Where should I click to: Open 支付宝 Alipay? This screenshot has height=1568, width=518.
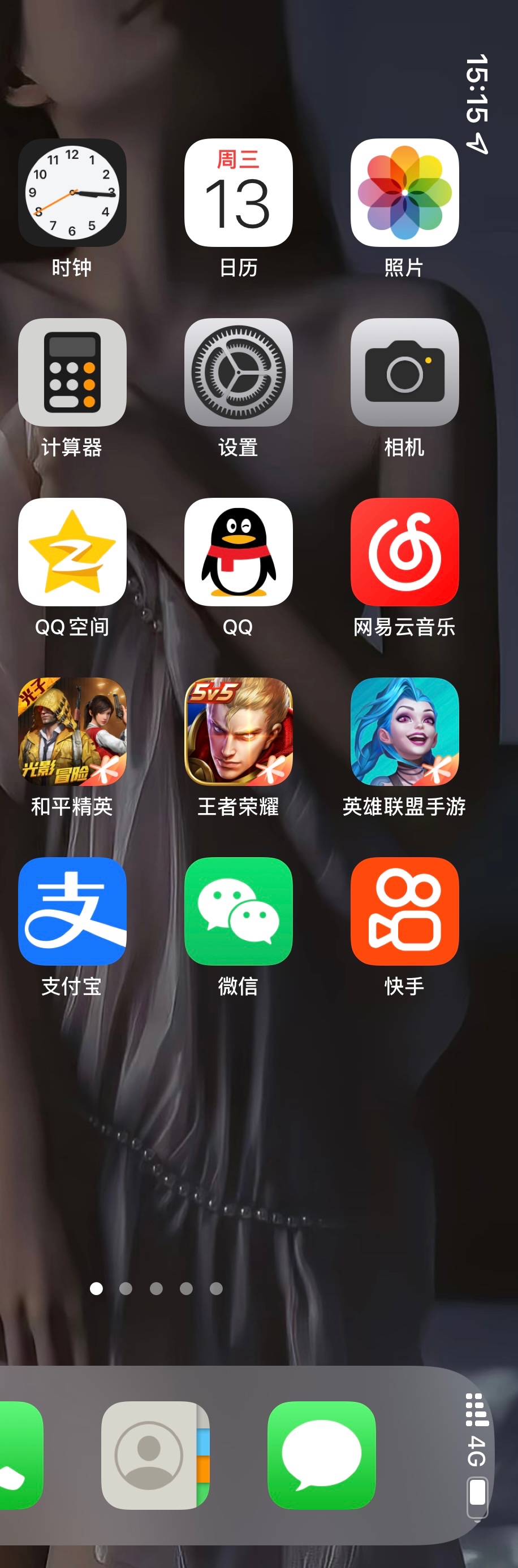(x=72, y=911)
